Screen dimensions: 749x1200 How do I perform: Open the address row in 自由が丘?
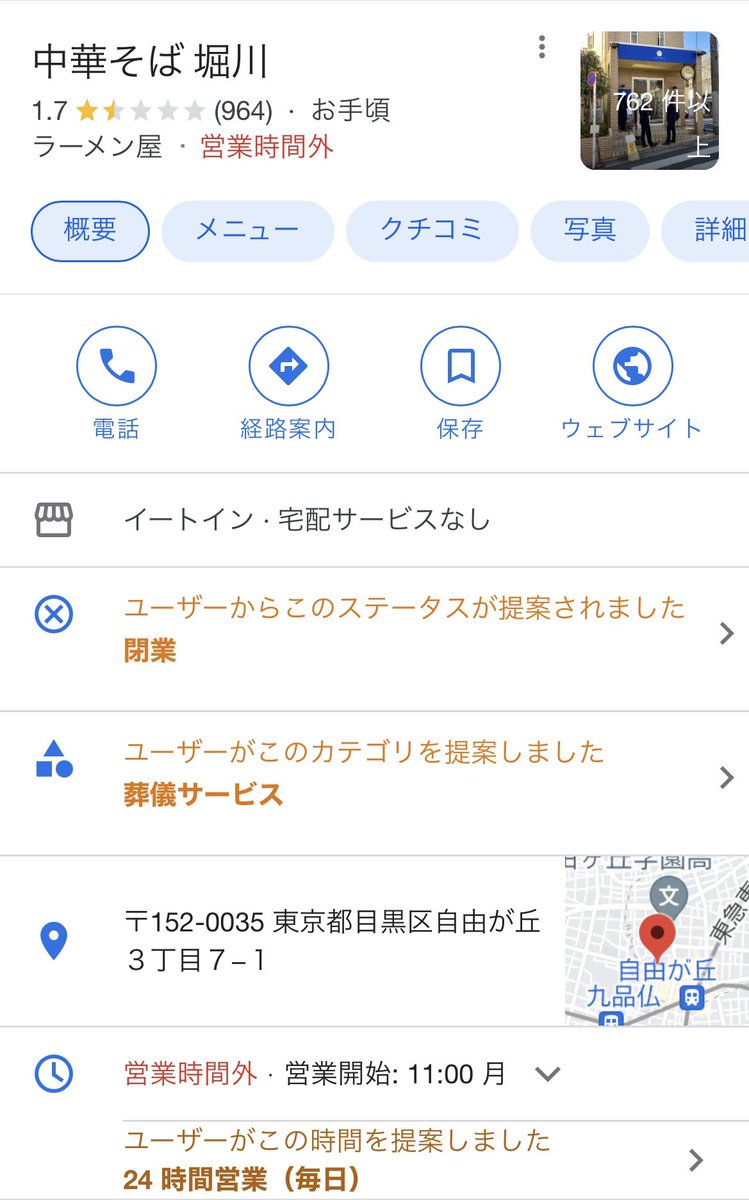(x=282, y=941)
